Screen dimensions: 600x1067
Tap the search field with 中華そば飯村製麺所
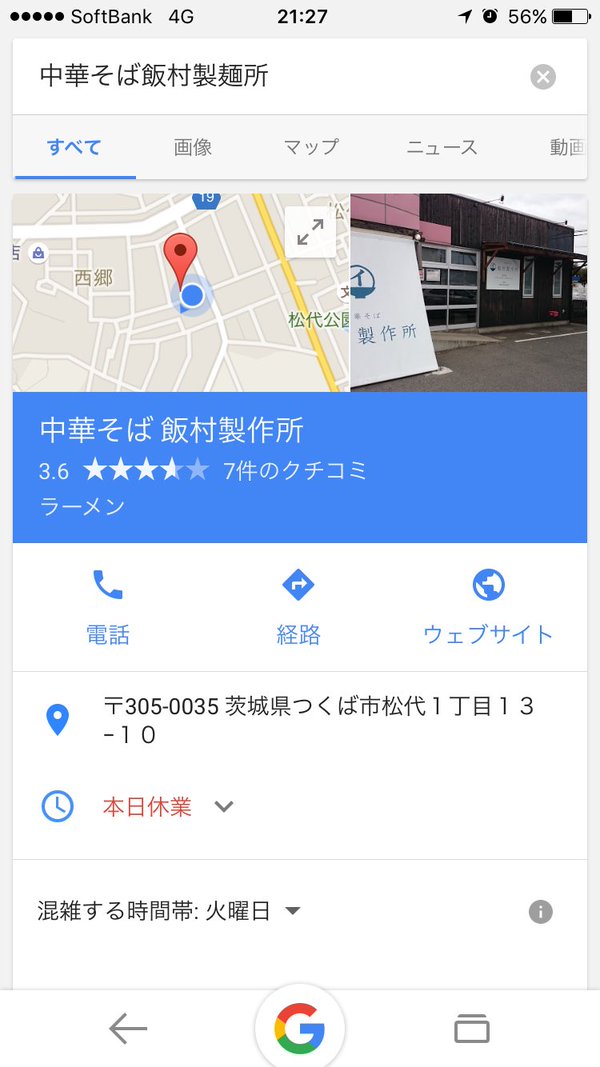270,77
